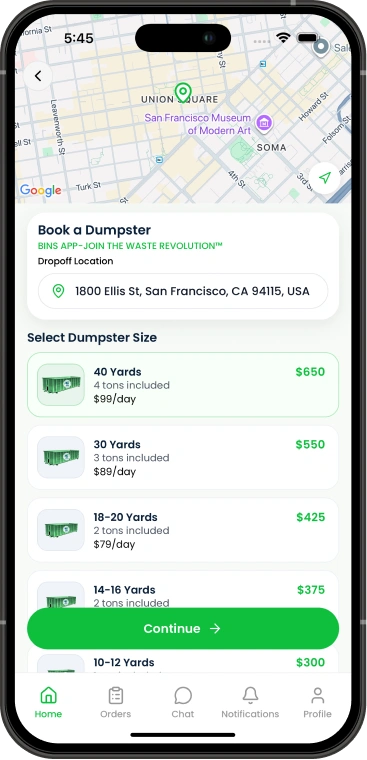Choose the 30 Yards dumpster option

pyautogui.click(x=183, y=458)
